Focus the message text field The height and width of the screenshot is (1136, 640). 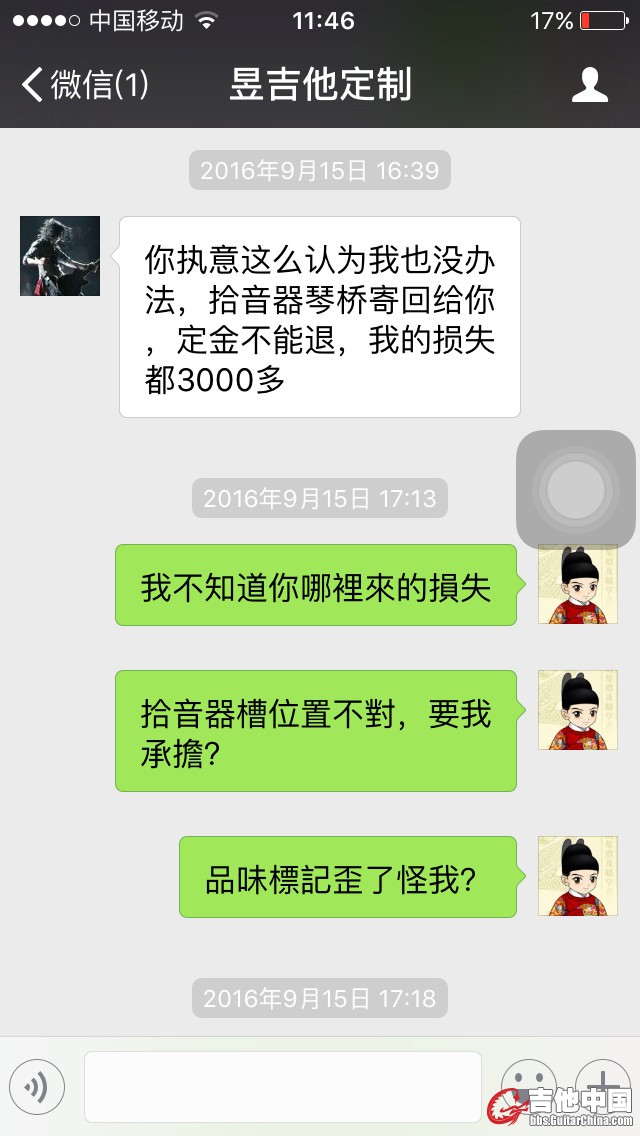pos(282,1086)
